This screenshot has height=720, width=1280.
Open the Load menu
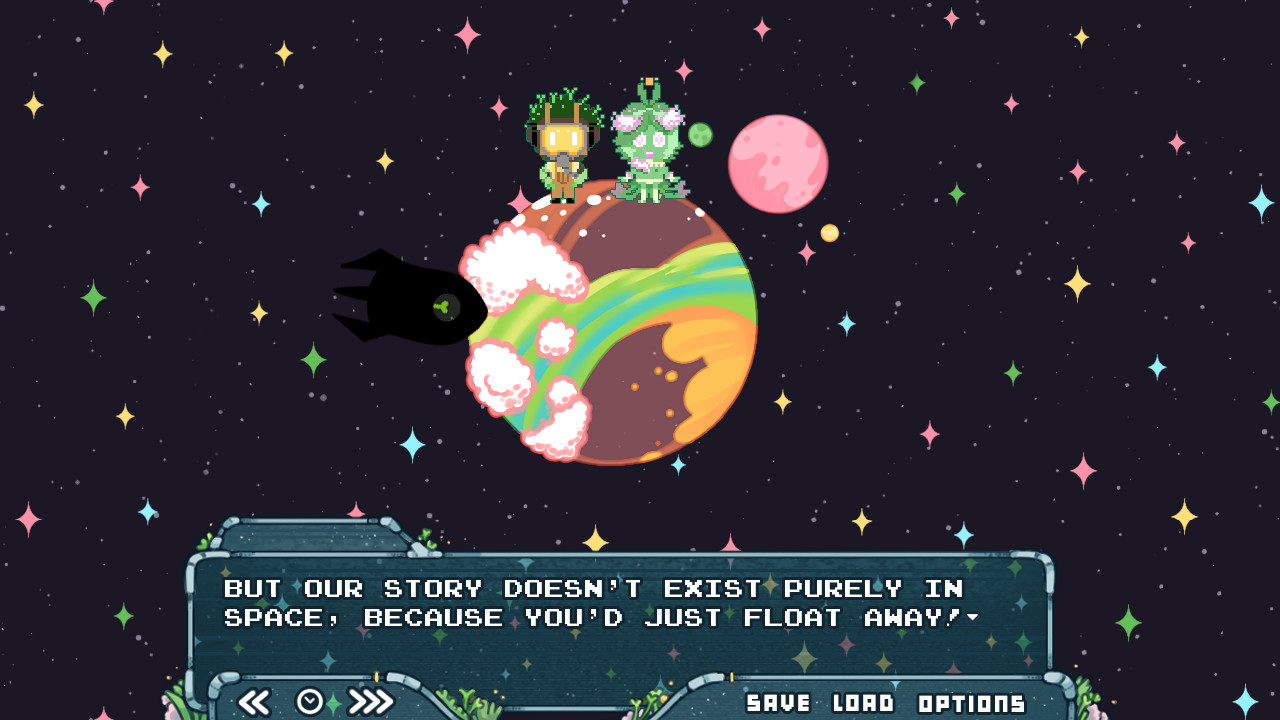click(x=863, y=703)
